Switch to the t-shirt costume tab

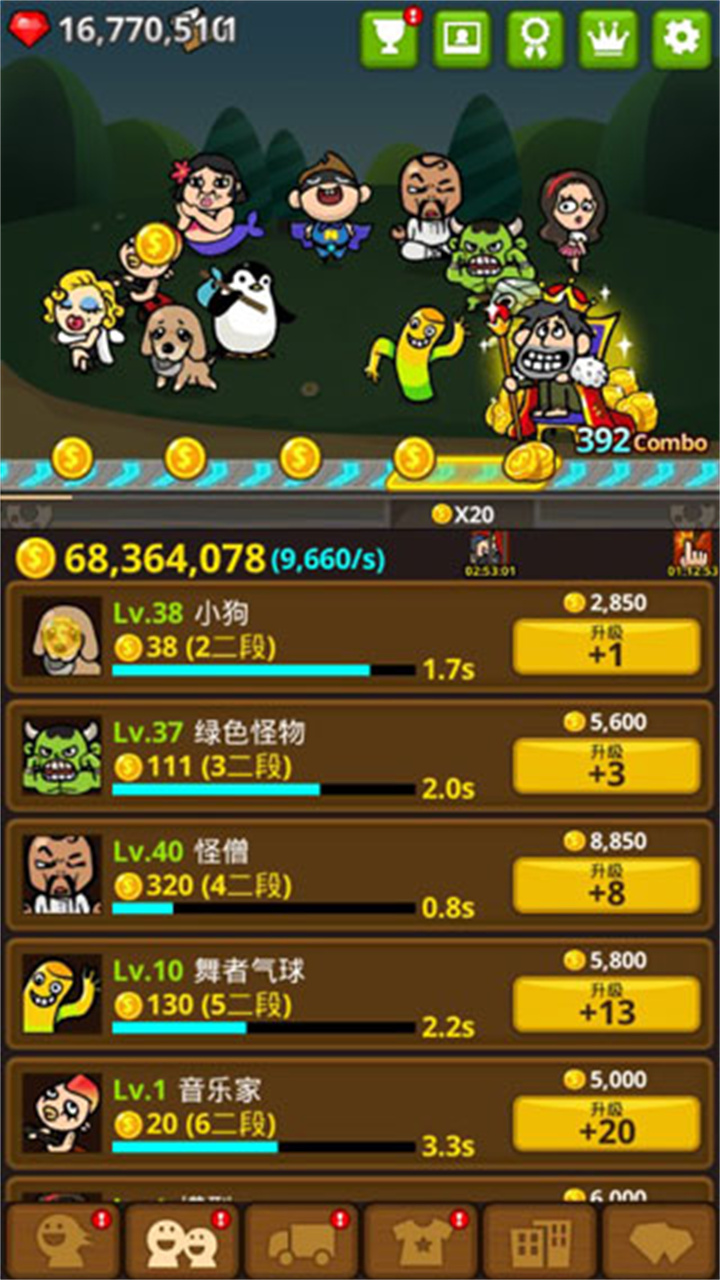[x=420, y=1241]
